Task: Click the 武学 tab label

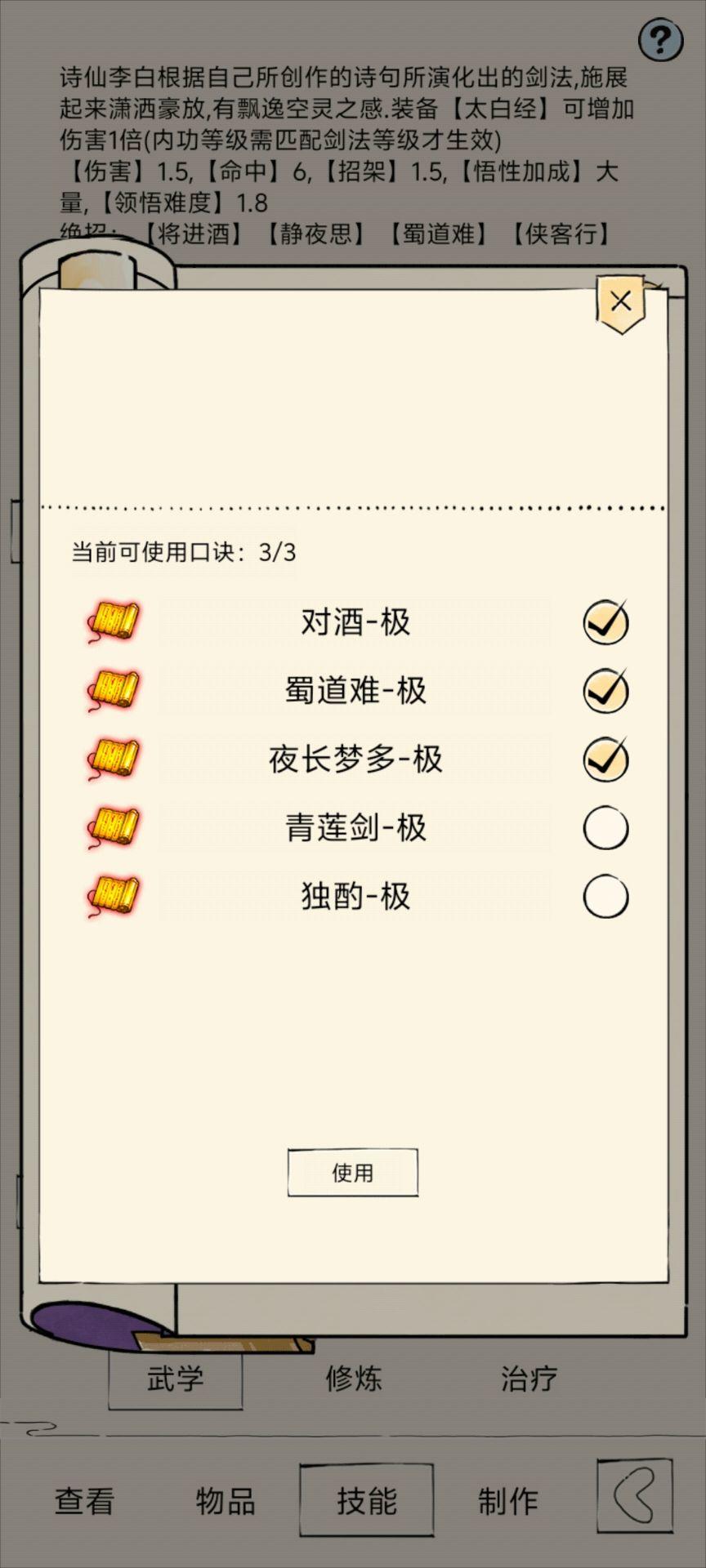Action: coord(175,1379)
